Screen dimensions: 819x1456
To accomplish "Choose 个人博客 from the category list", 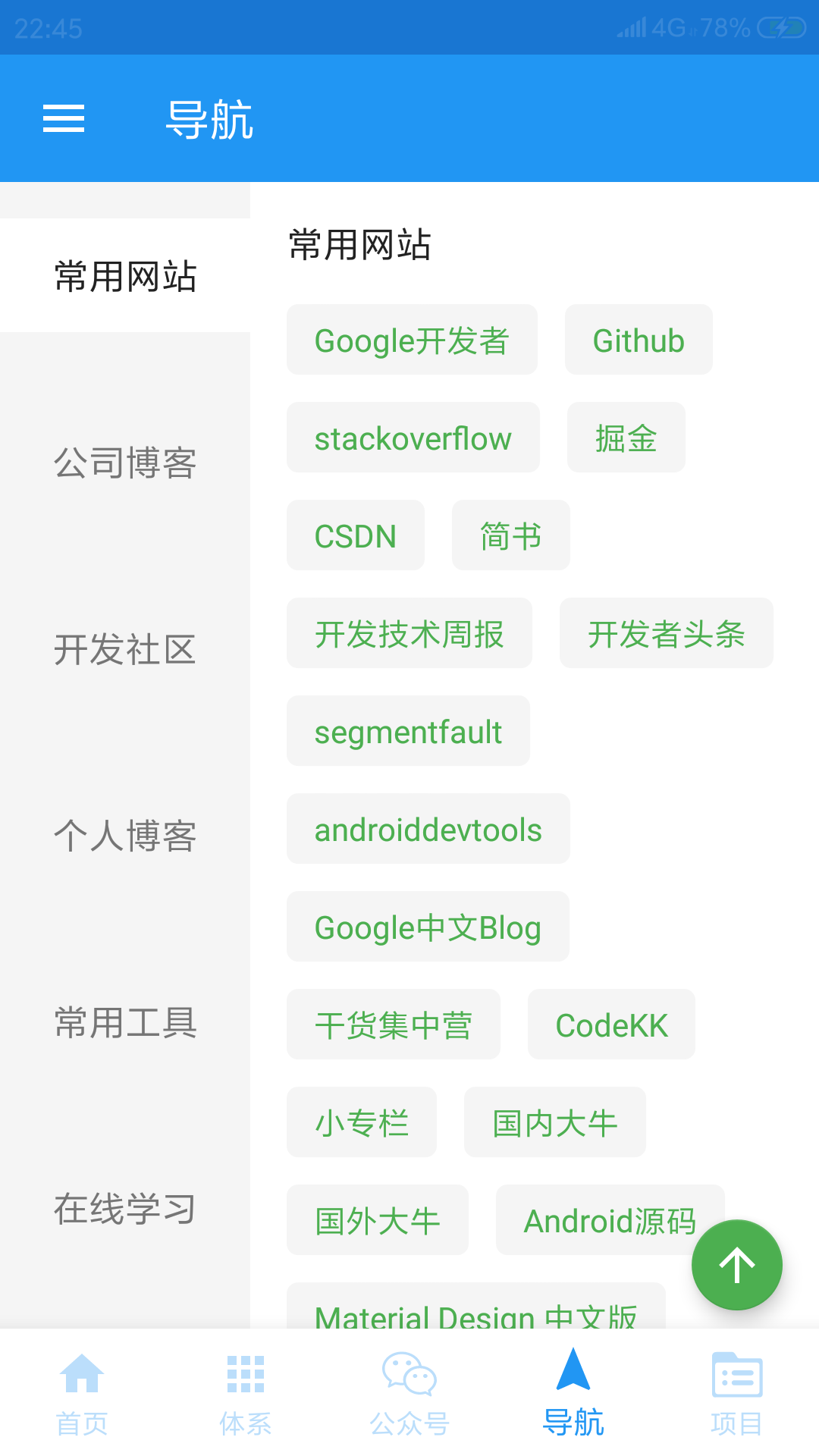I will click(125, 836).
